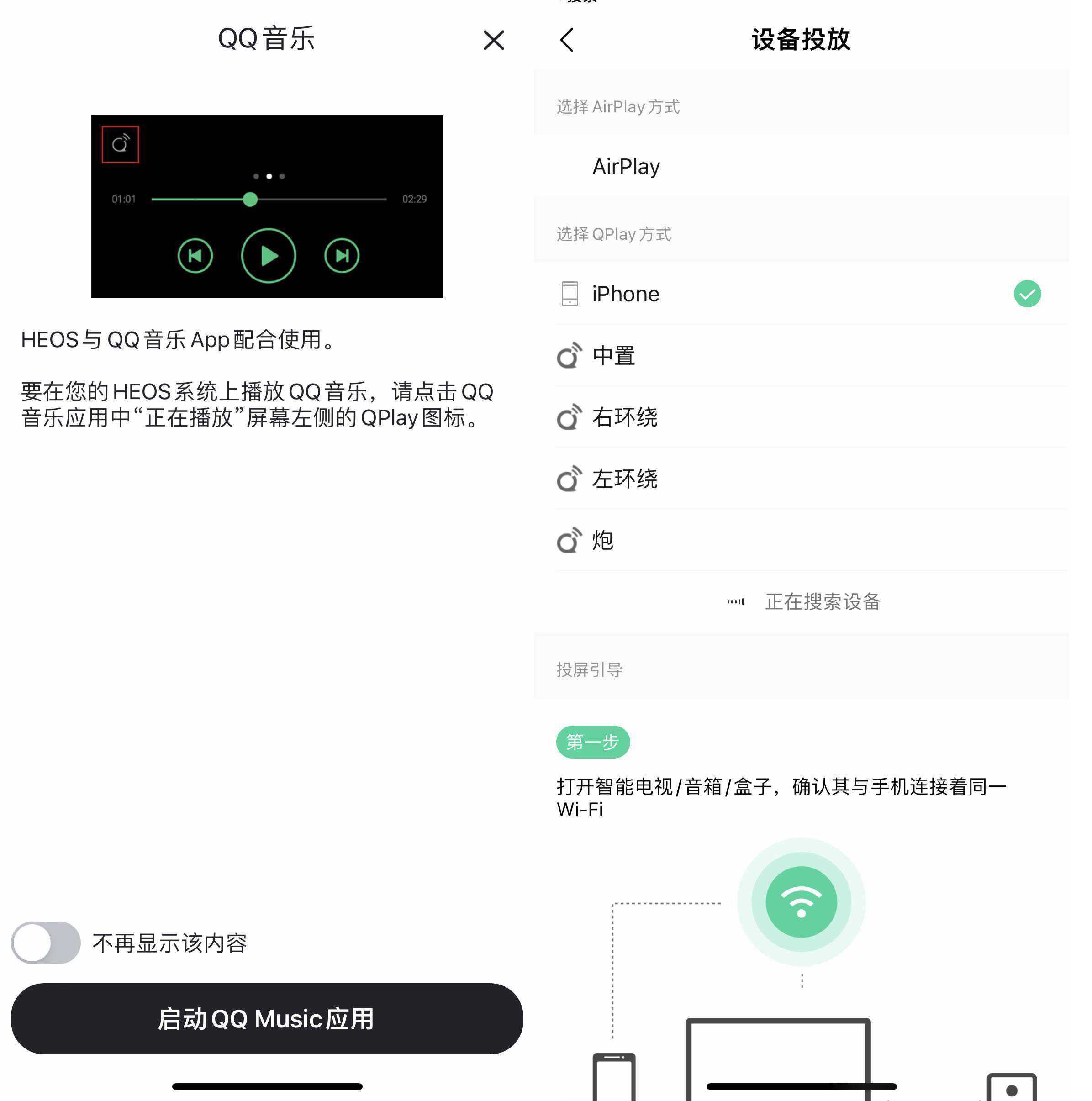Select the AirPlay option

click(626, 167)
